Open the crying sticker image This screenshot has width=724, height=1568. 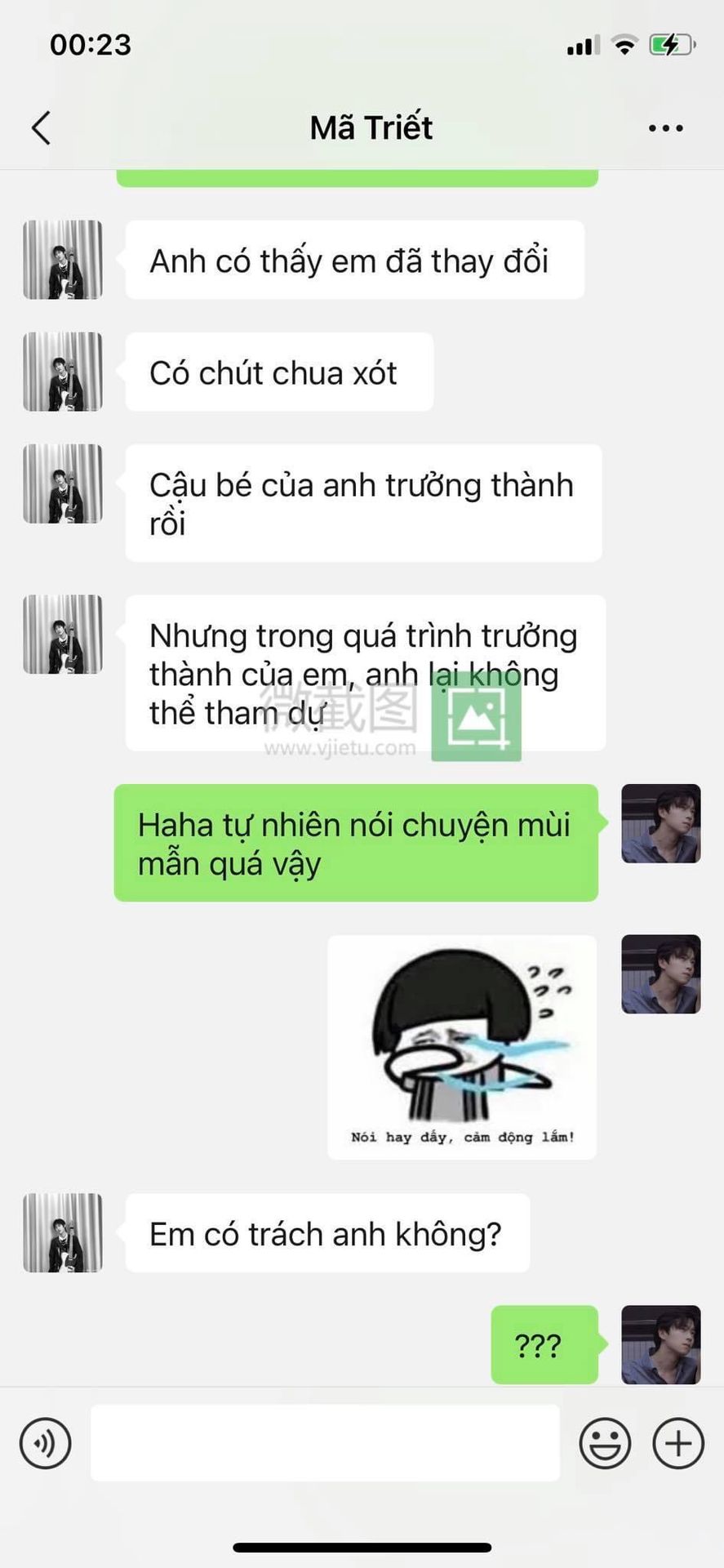click(462, 1047)
